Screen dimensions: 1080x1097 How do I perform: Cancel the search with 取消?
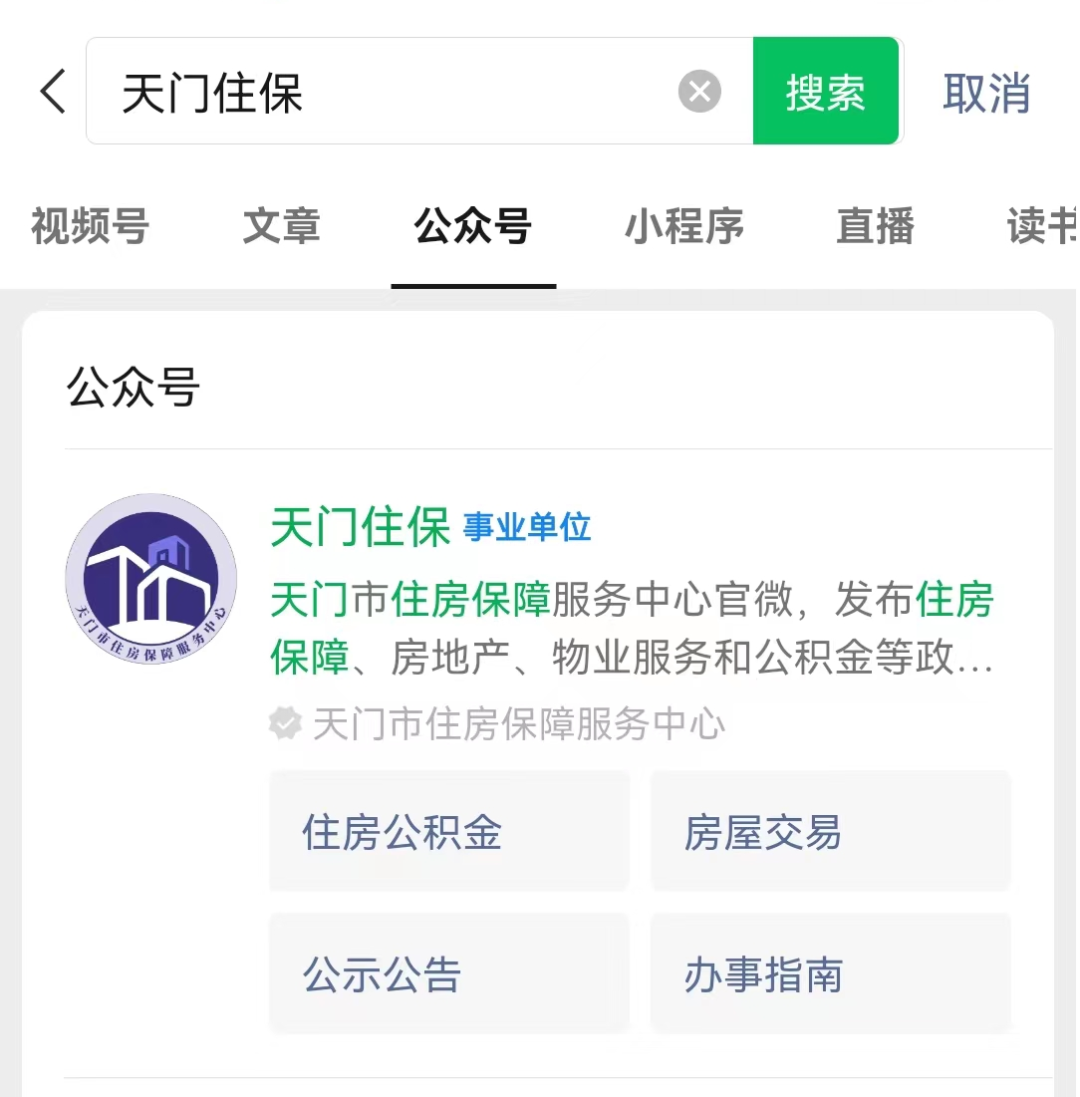coord(985,92)
